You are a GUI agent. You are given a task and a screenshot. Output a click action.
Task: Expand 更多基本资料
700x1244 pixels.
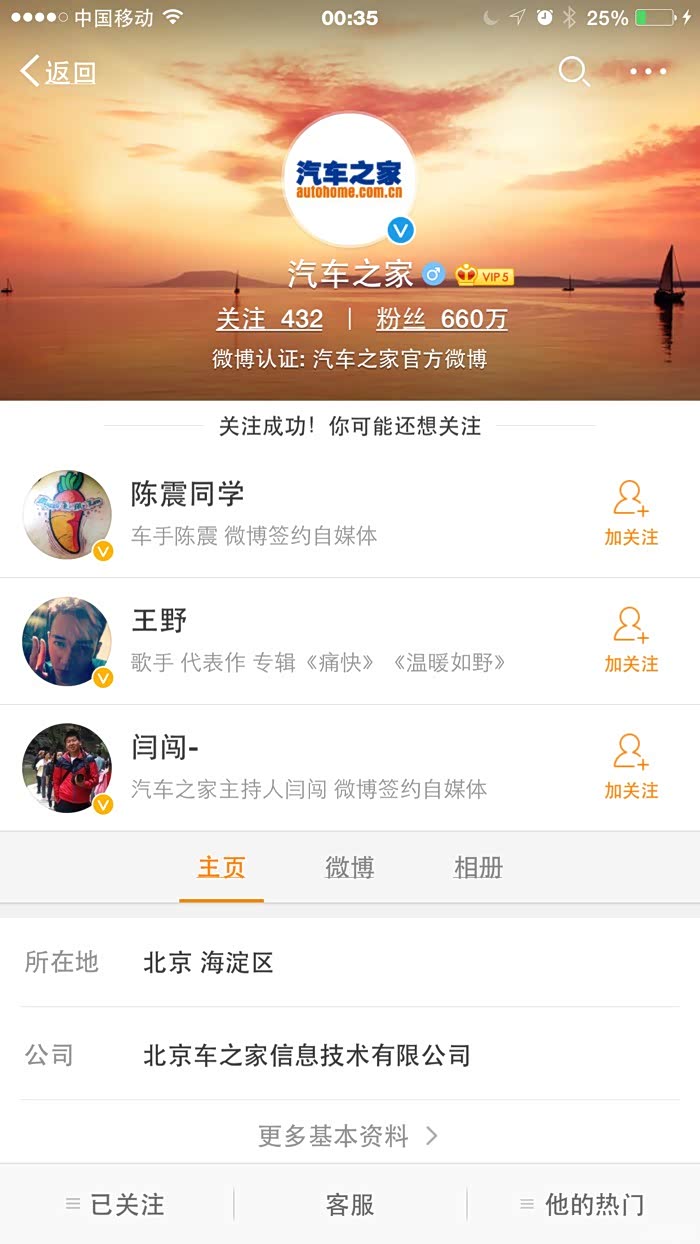348,1136
